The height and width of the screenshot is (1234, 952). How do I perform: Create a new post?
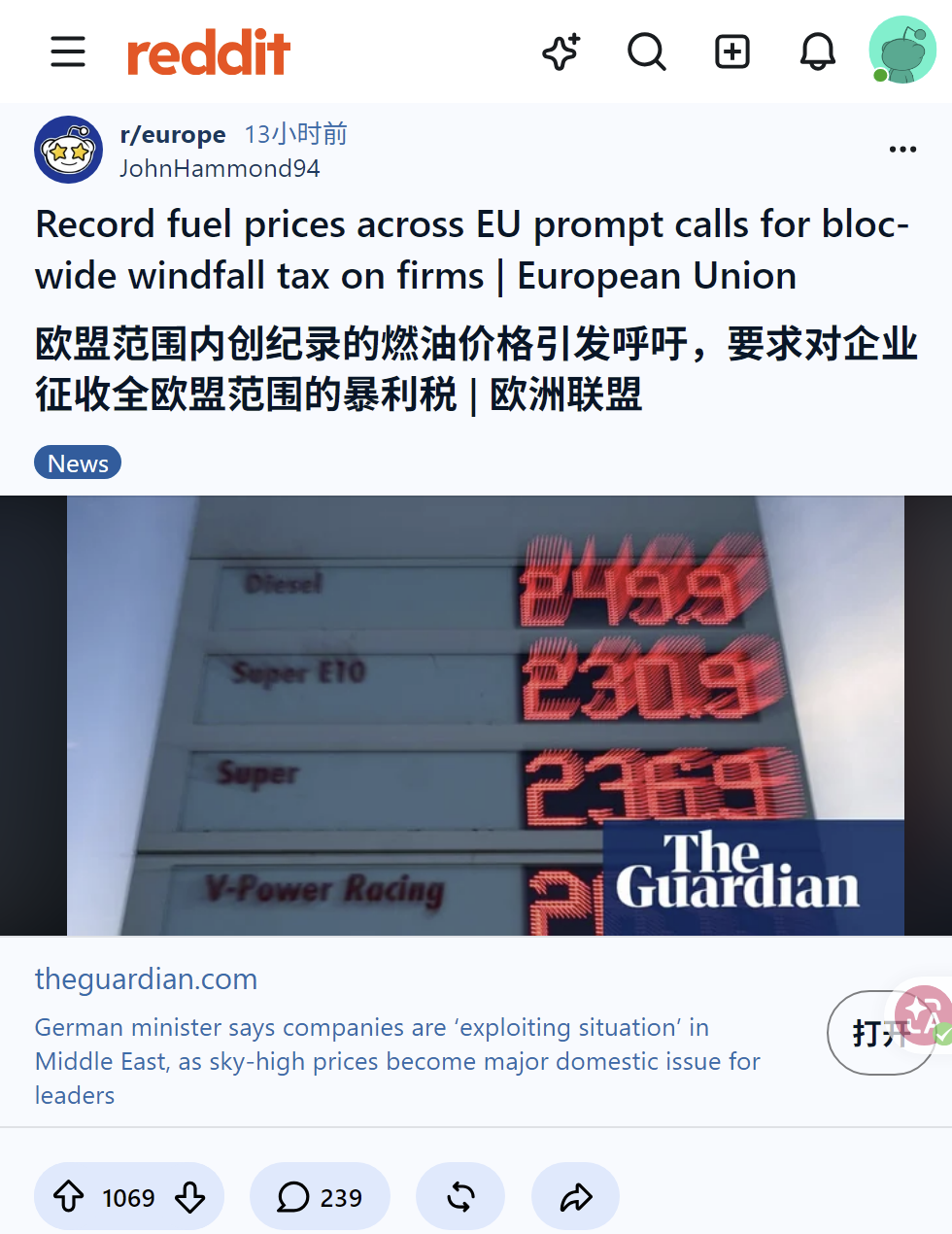732,51
